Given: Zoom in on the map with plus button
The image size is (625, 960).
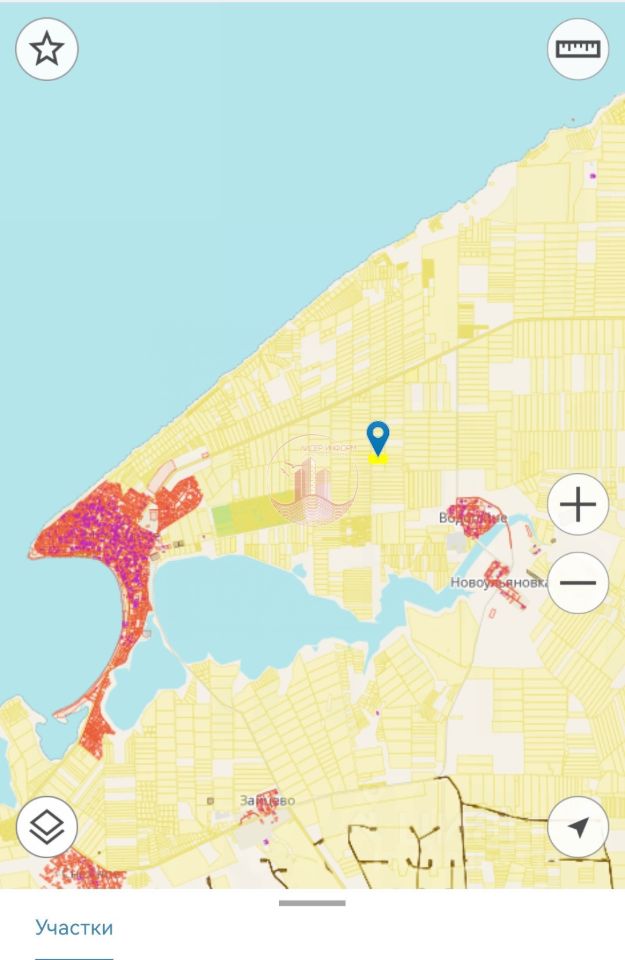Looking at the screenshot, I should pos(578,505).
